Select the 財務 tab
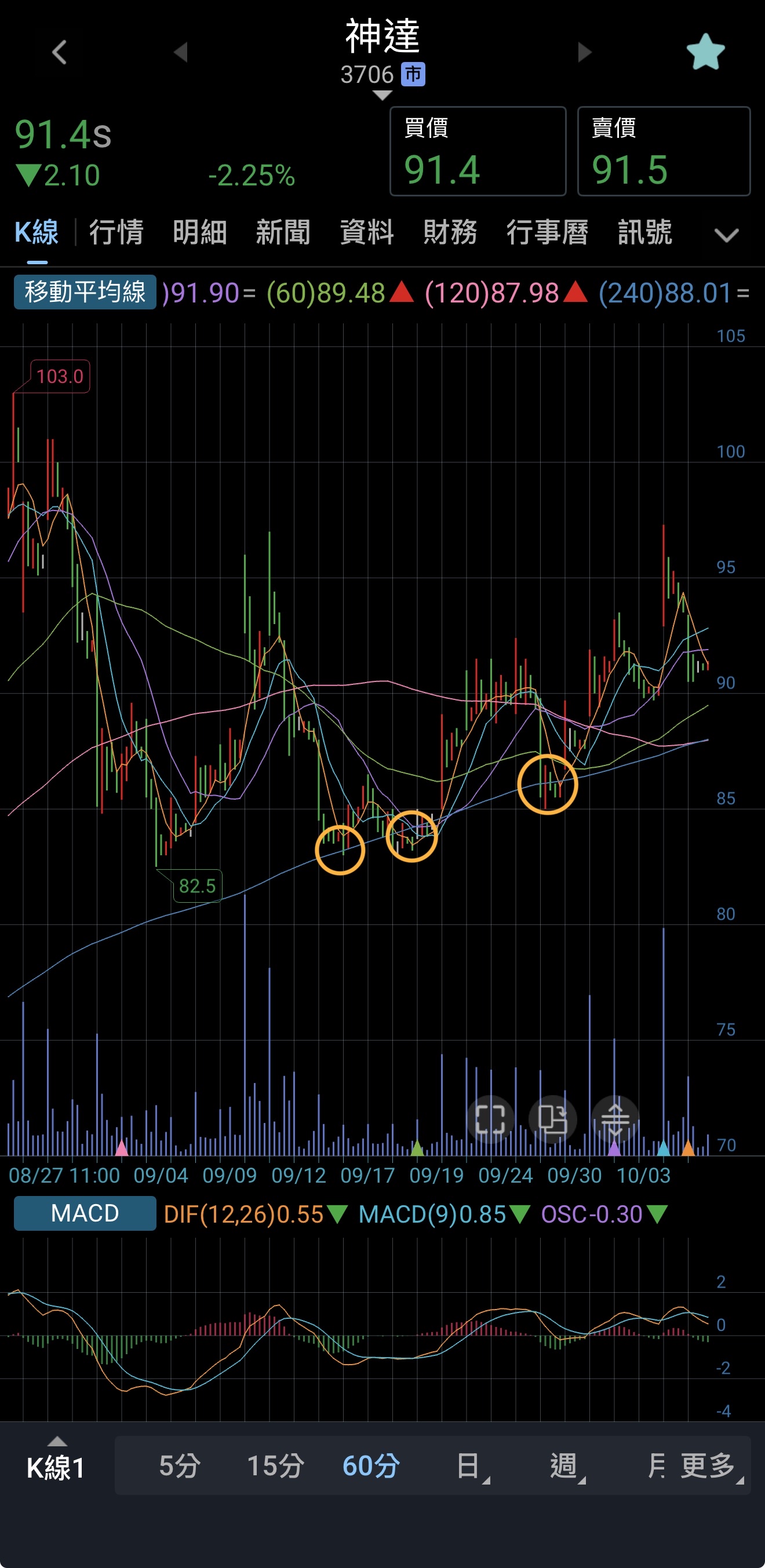Image resolution: width=765 pixels, height=1568 pixels. 450,232
